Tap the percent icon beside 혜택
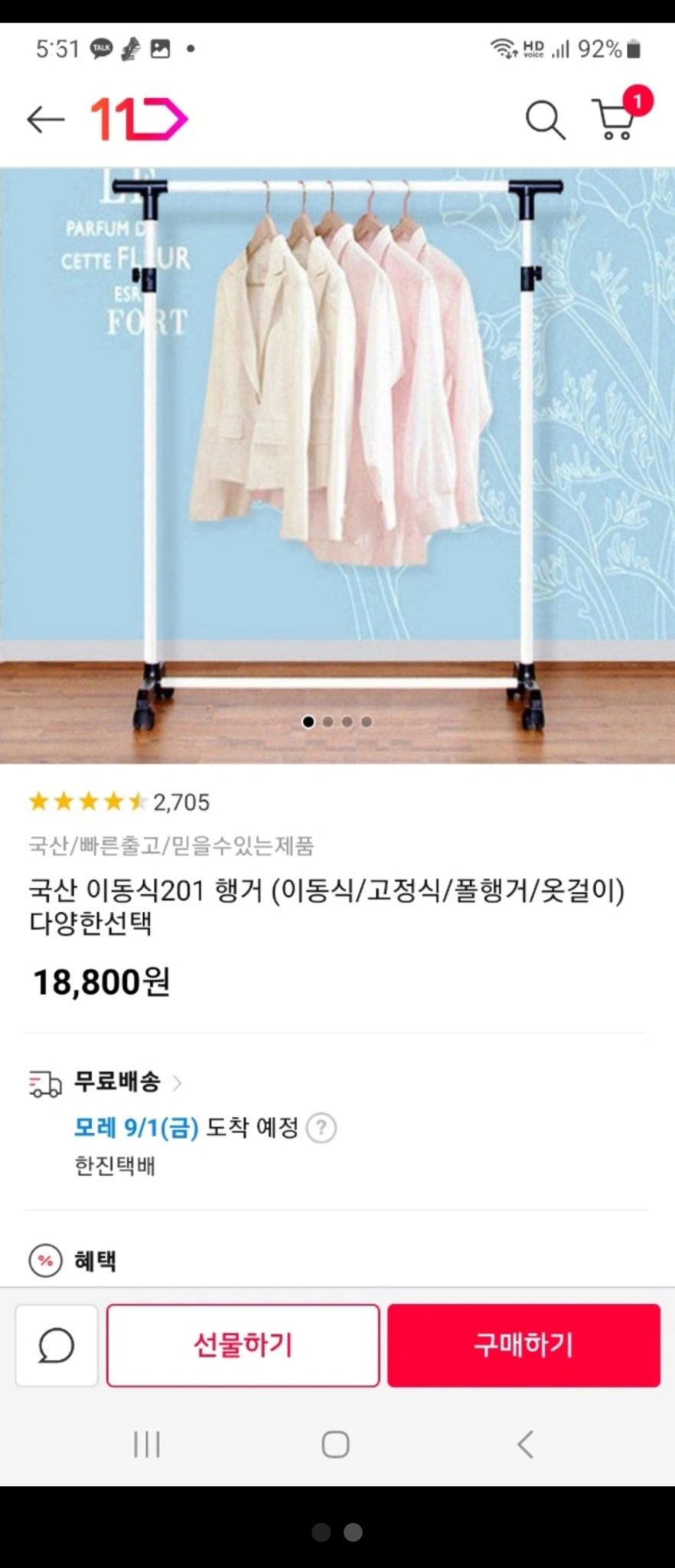The width and height of the screenshot is (675, 1568). pyautogui.click(x=44, y=1260)
